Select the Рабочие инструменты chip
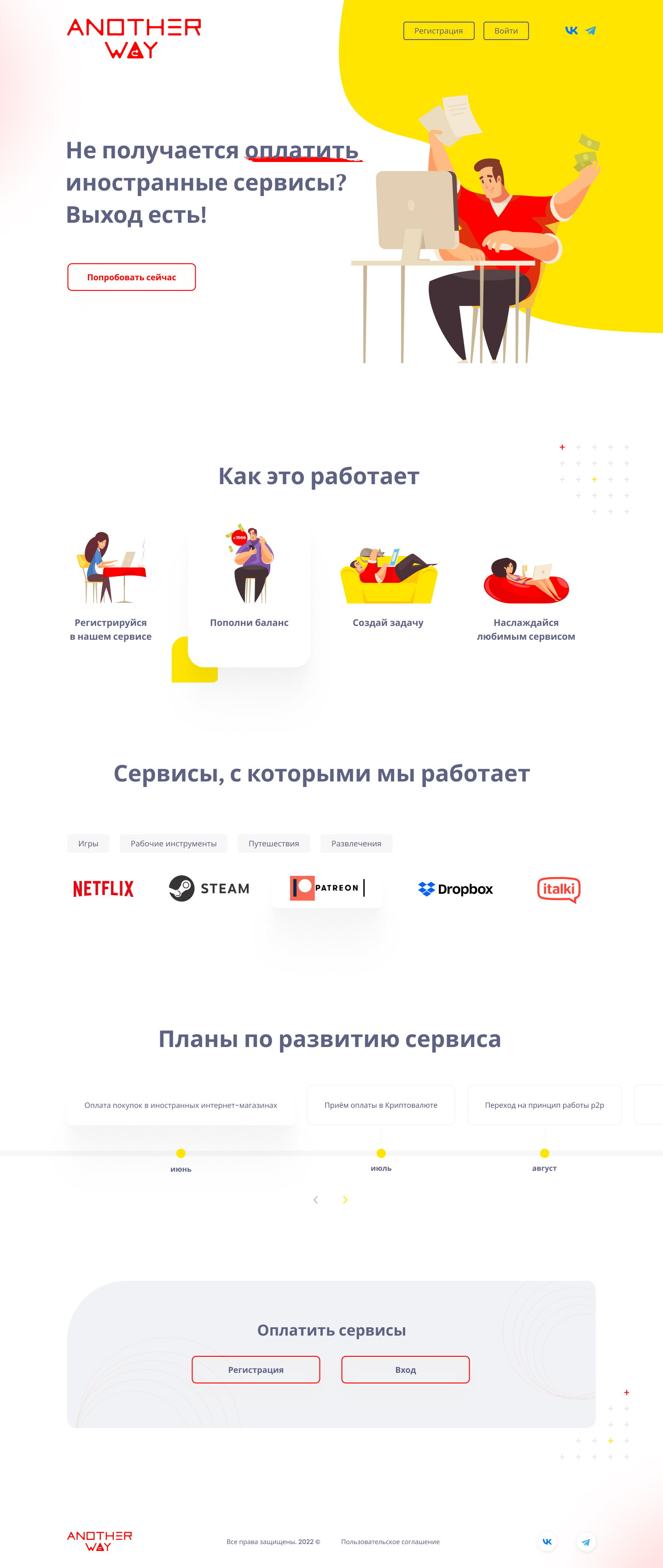 click(174, 844)
